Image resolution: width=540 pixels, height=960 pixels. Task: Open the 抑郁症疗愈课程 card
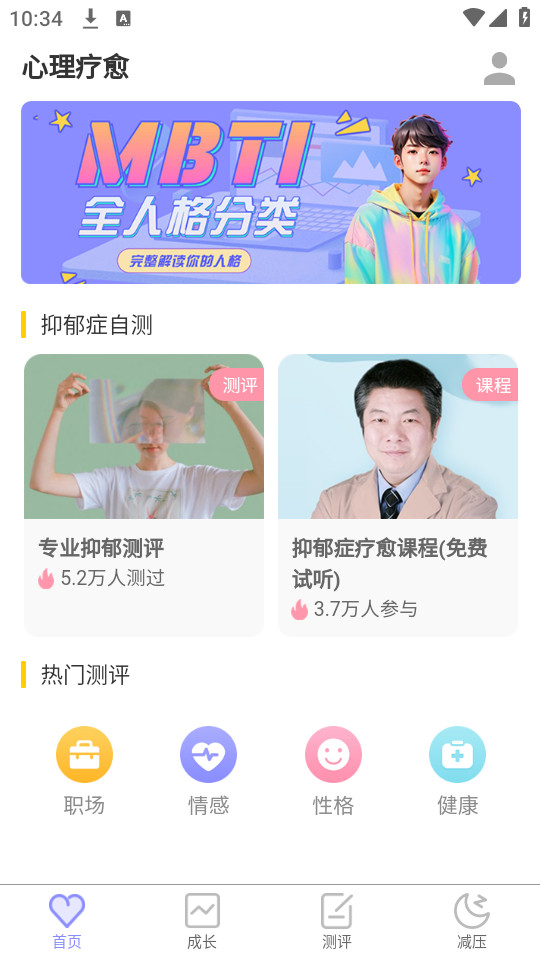(x=398, y=495)
